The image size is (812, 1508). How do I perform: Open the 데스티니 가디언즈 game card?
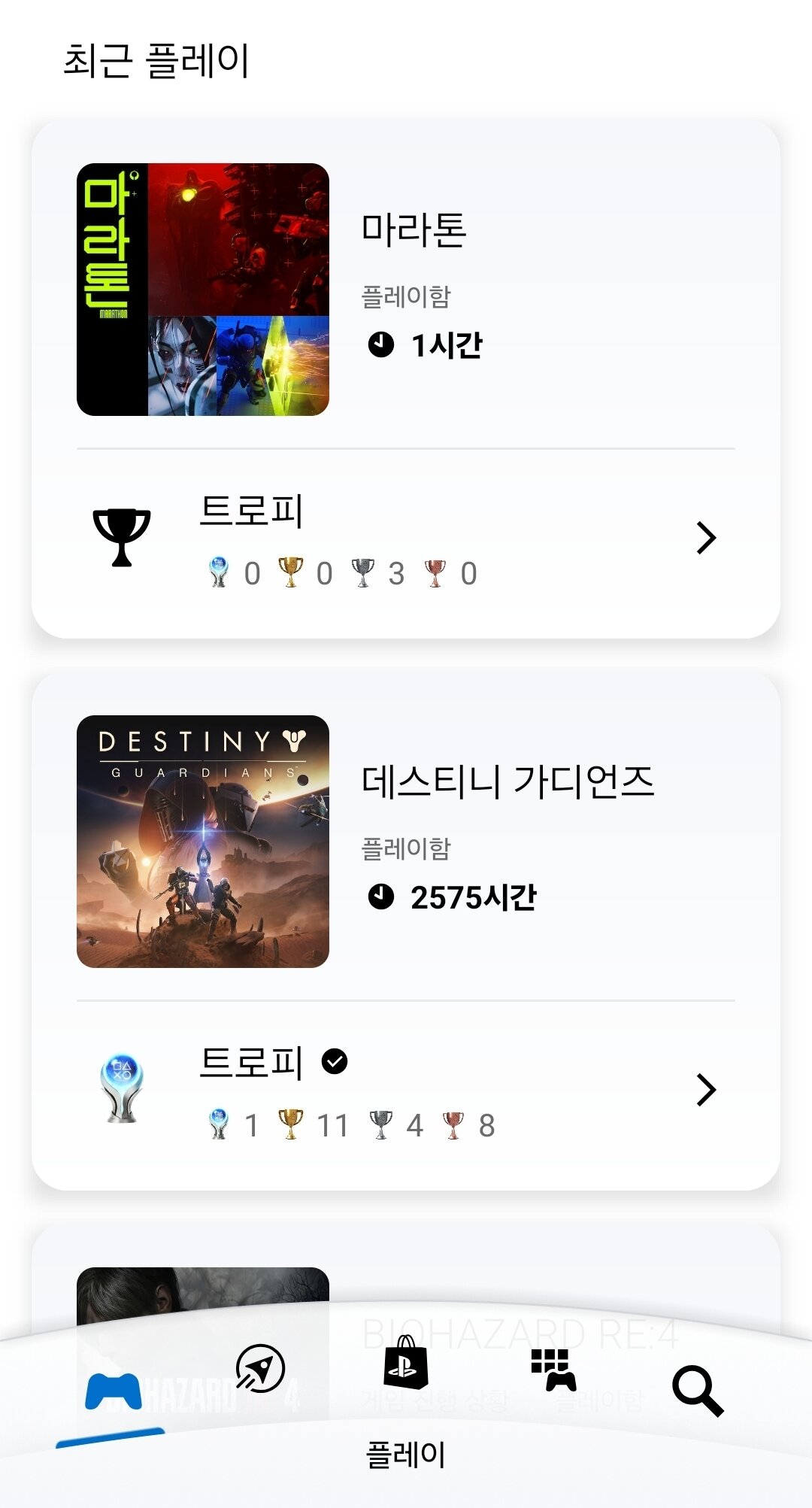pyautogui.click(x=406, y=842)
